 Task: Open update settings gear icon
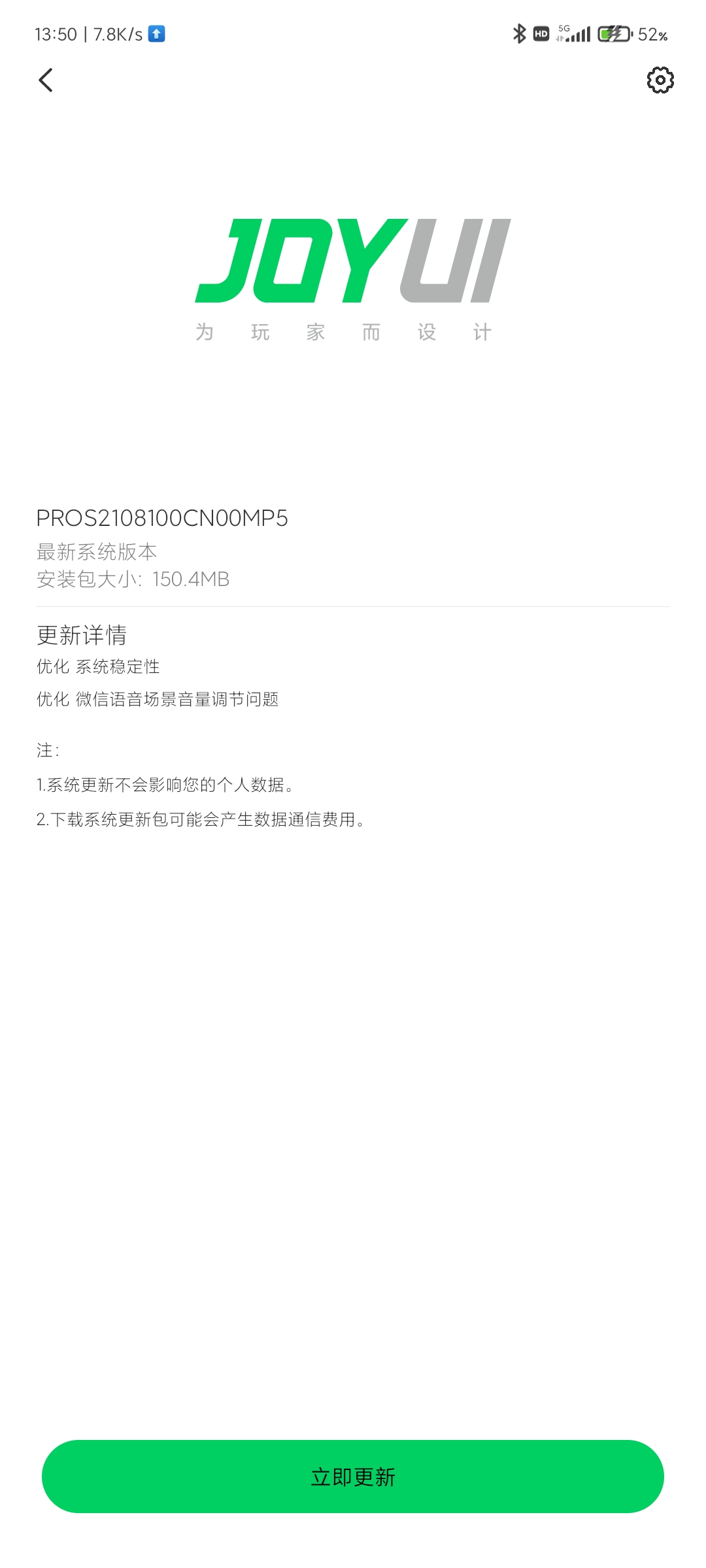click(x=660, y=80)
